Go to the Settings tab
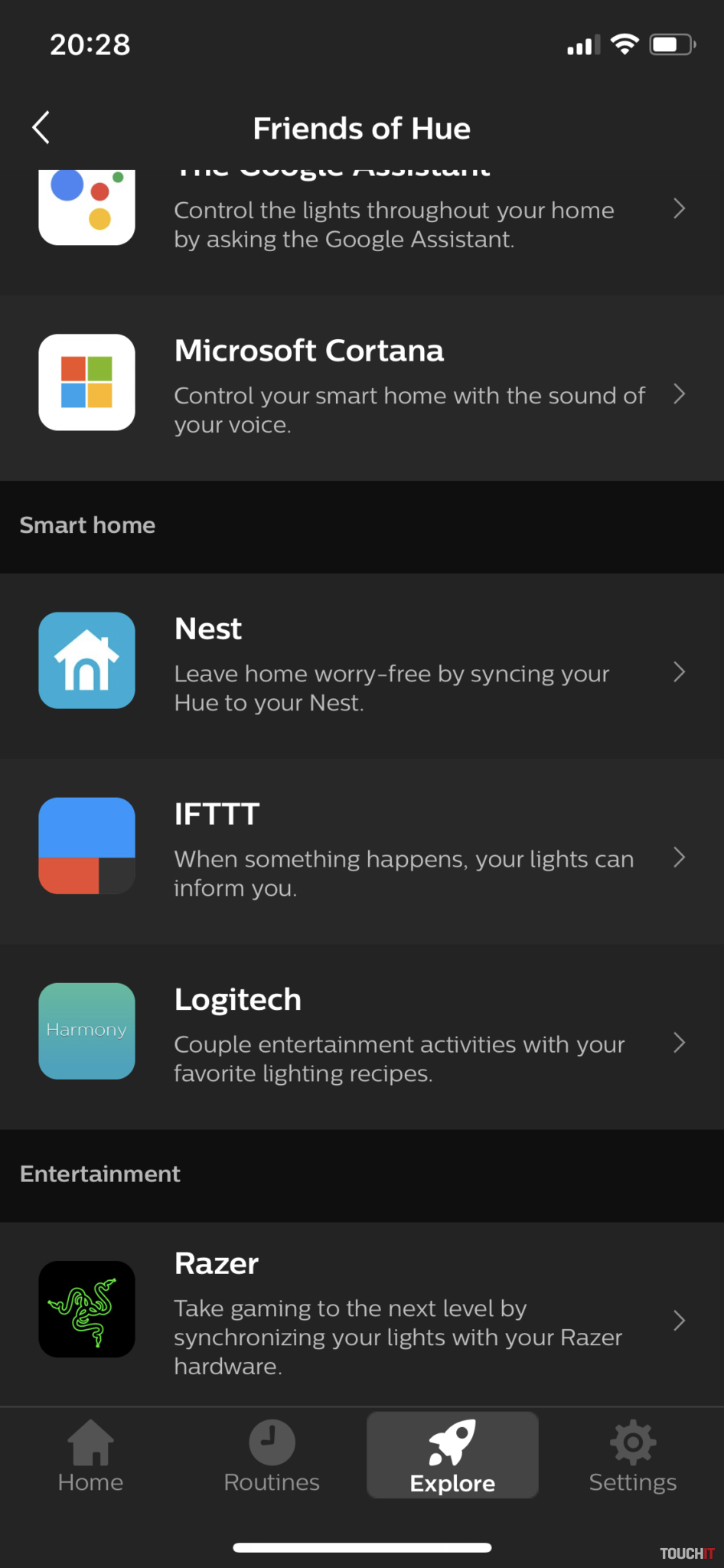Image resolution: width=724 pixels, height=1568 pixels. (632, 1456)
